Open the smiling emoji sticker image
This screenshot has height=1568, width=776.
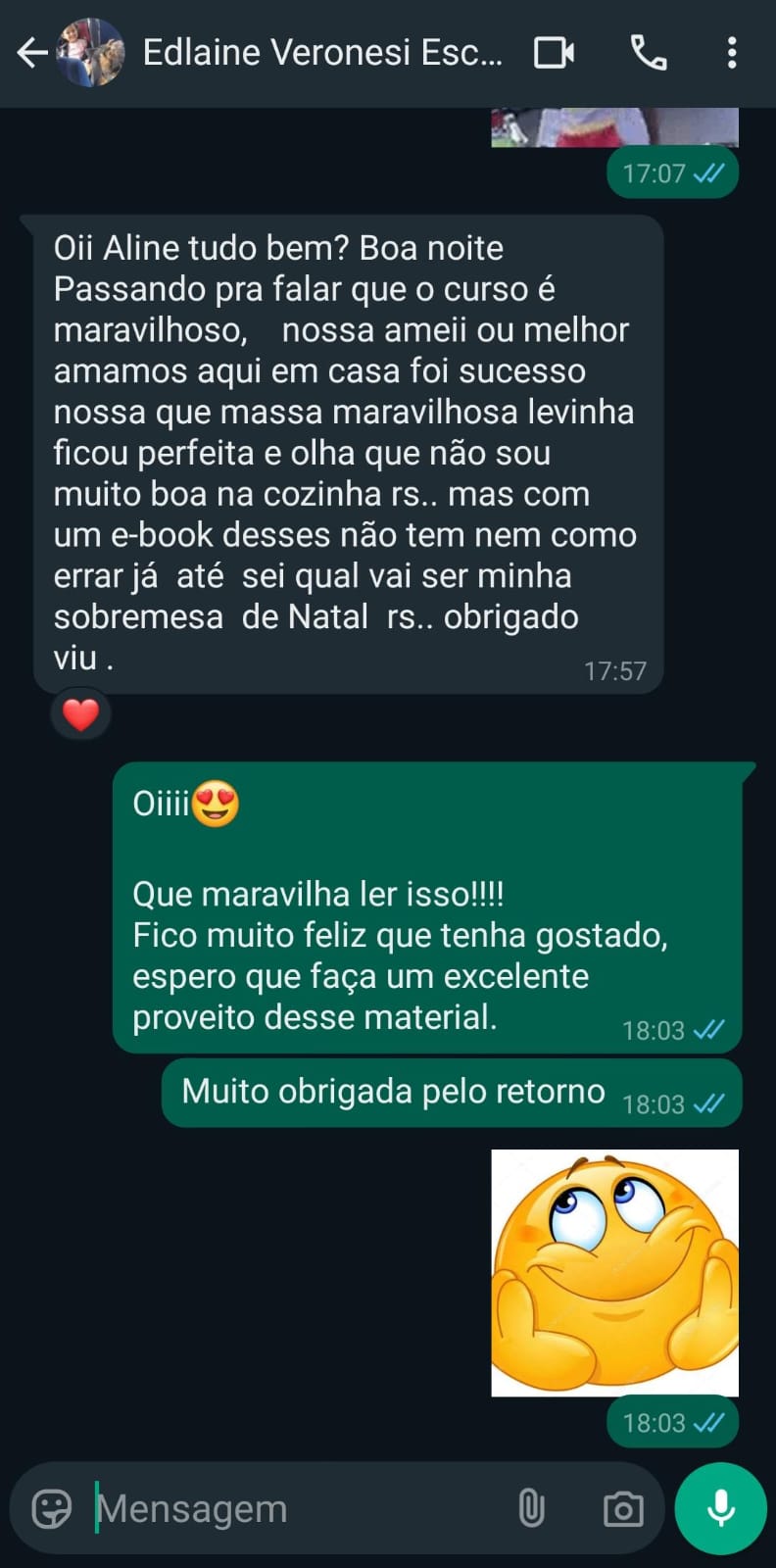pos(614,1272)
